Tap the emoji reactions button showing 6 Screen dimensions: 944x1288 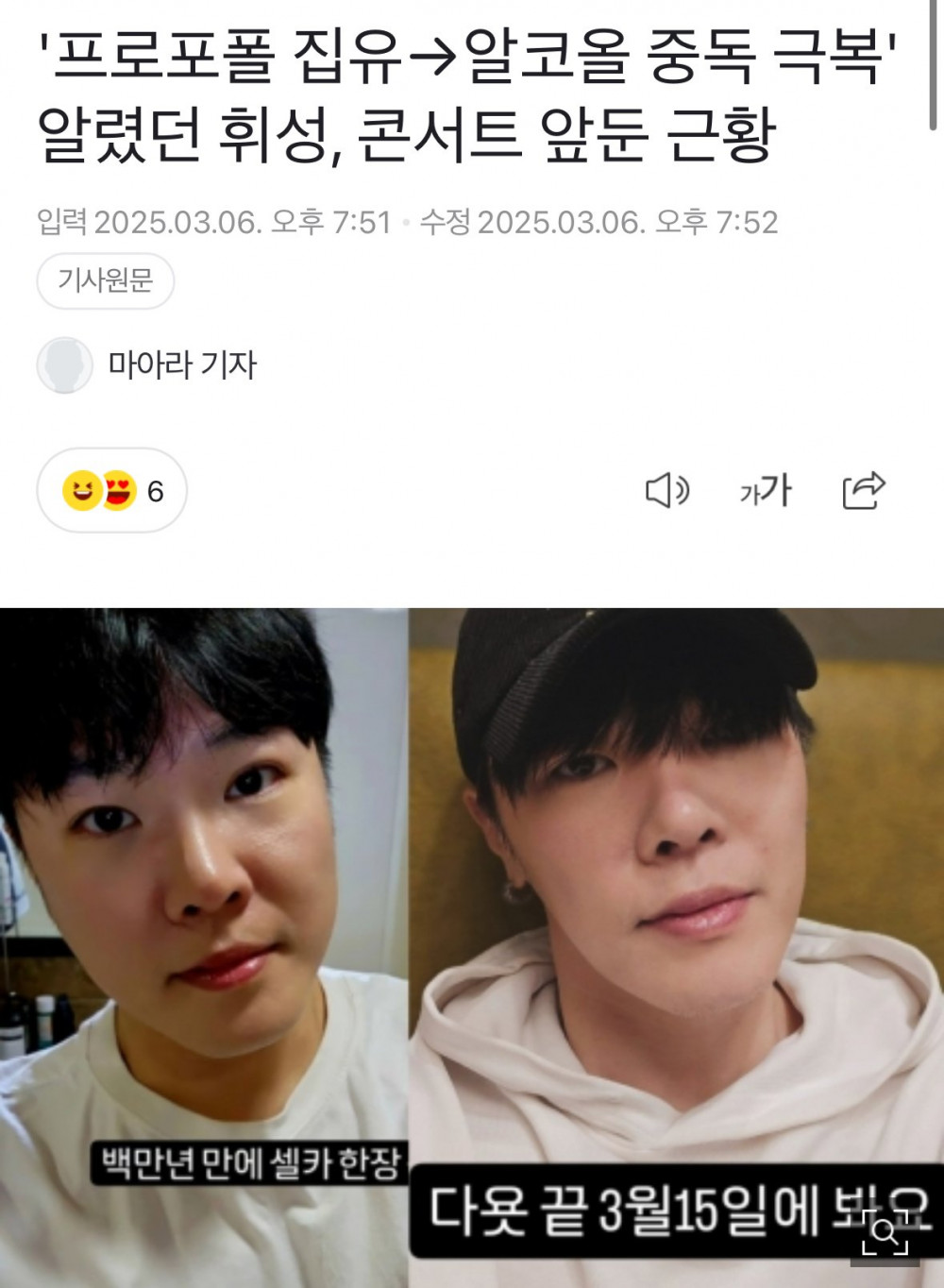click(111, 490)
